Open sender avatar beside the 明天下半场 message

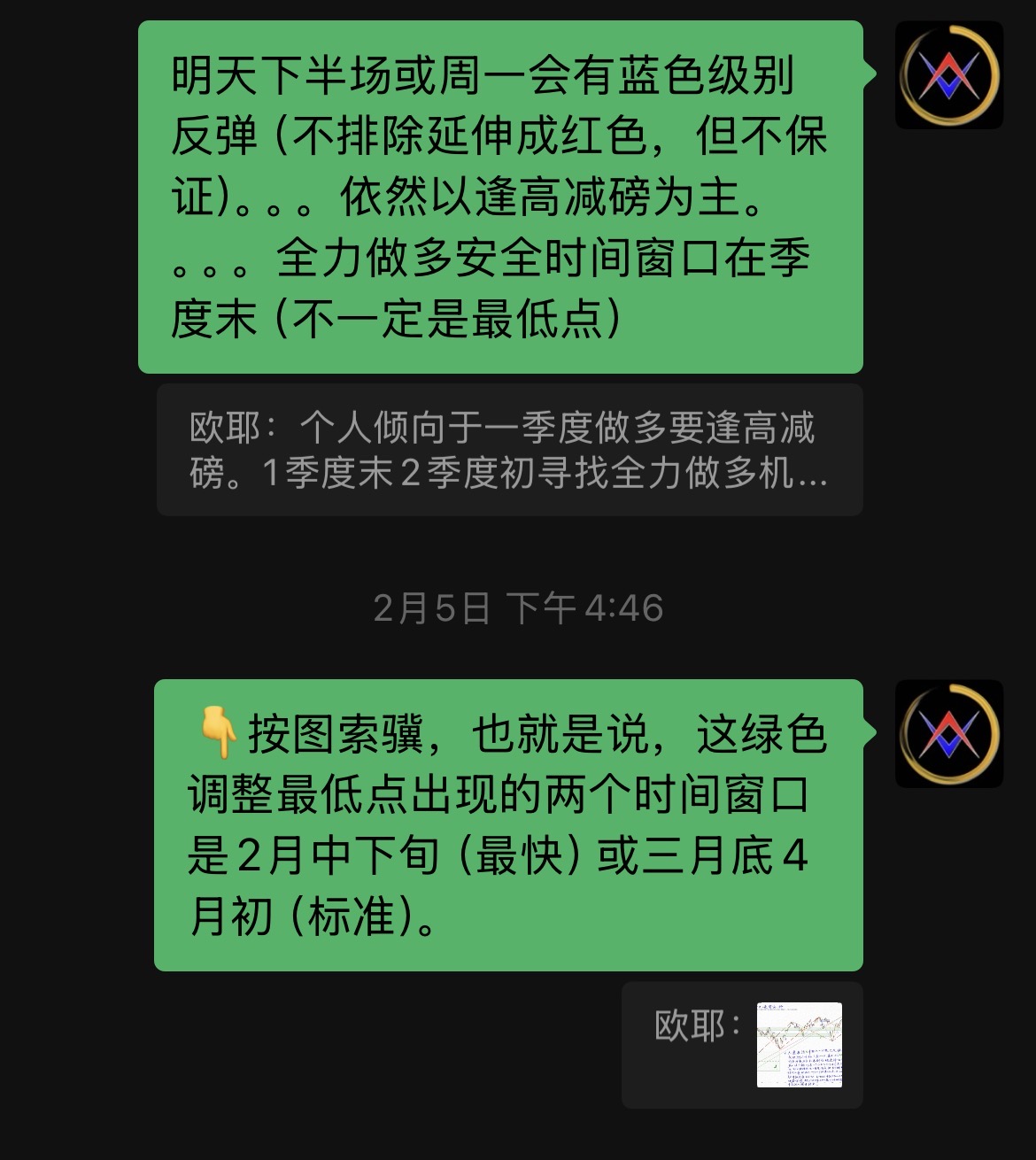click(x=948, y=75)
